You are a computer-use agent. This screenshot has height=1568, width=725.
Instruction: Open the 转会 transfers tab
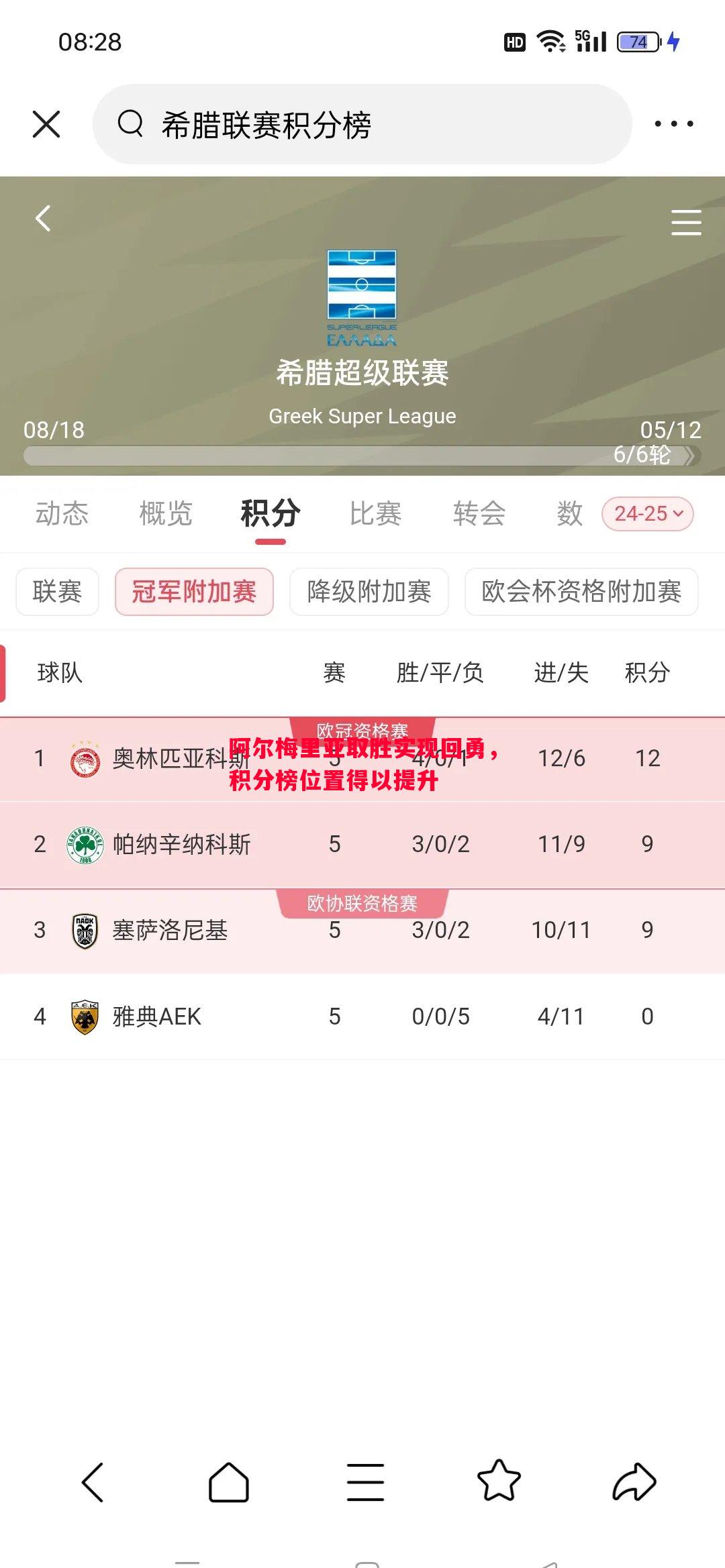pos(478,513)
